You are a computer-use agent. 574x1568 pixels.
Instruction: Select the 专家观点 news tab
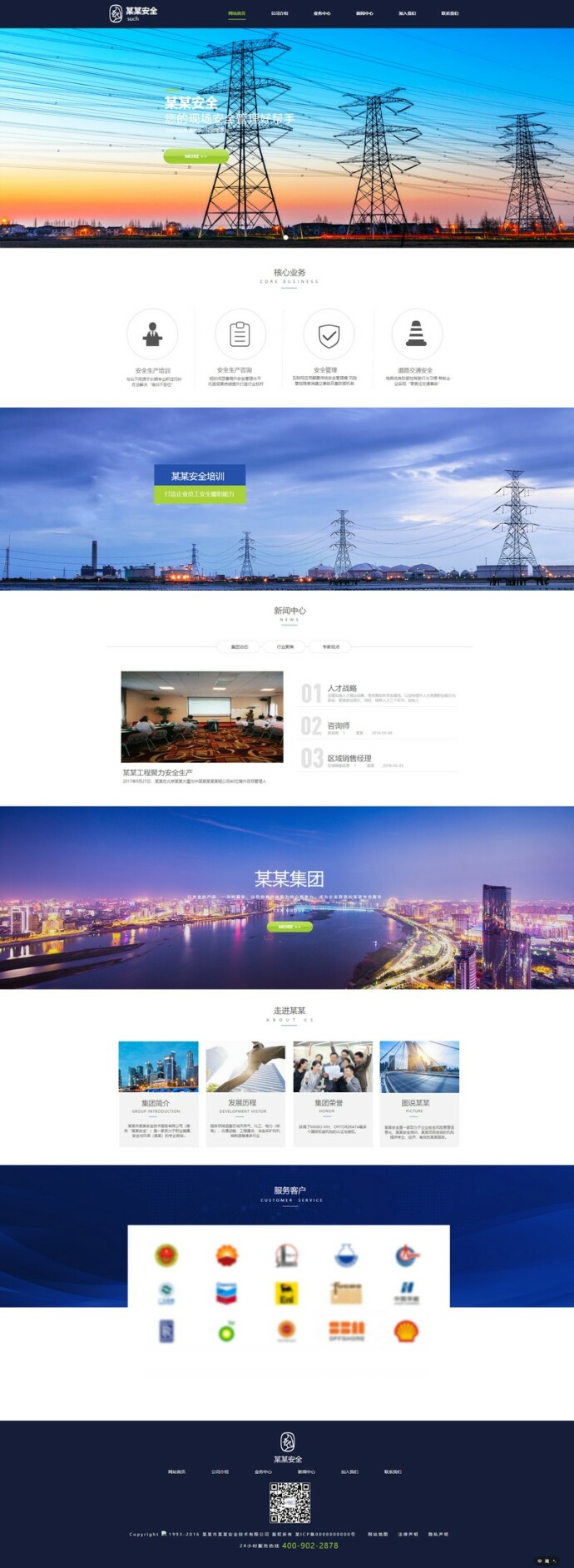(331, 646)
